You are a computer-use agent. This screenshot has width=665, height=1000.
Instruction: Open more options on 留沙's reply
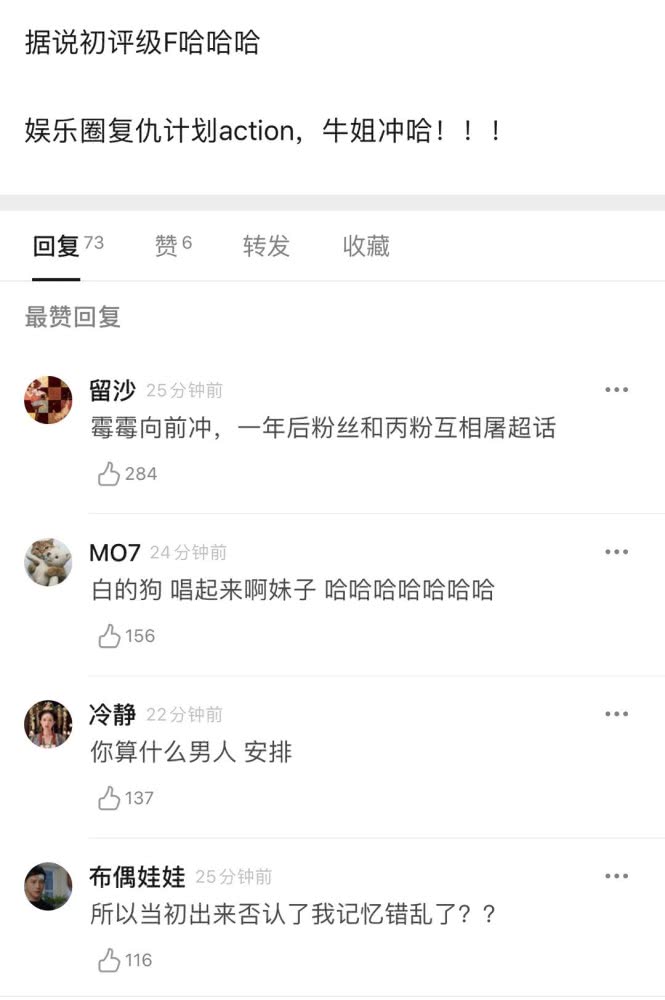(x=617, y=390)
